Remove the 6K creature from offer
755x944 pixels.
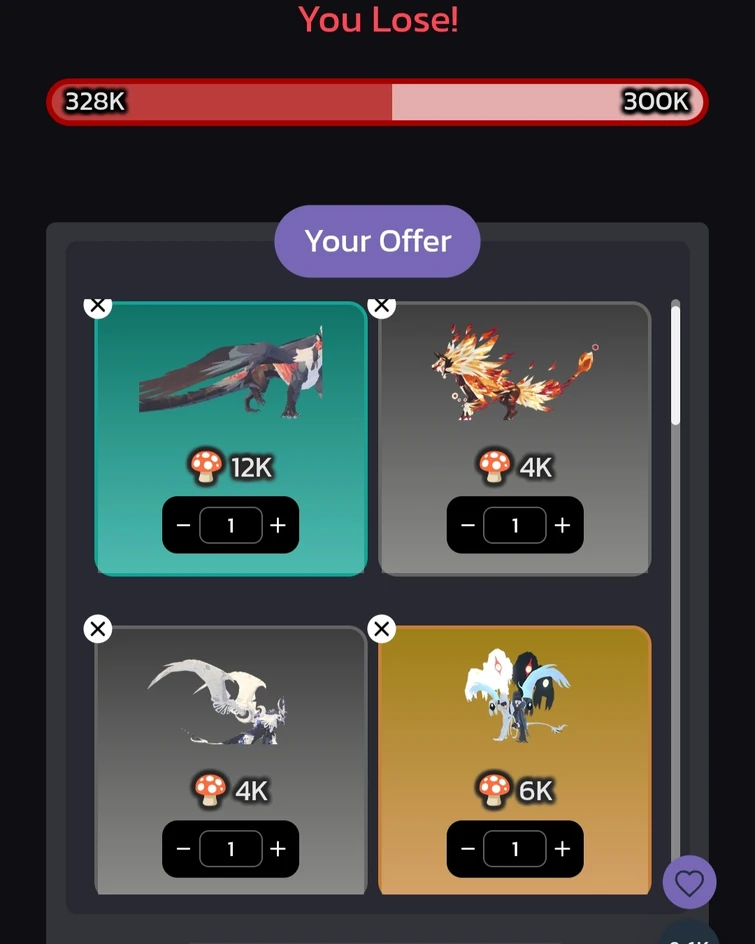pos(381,629)
